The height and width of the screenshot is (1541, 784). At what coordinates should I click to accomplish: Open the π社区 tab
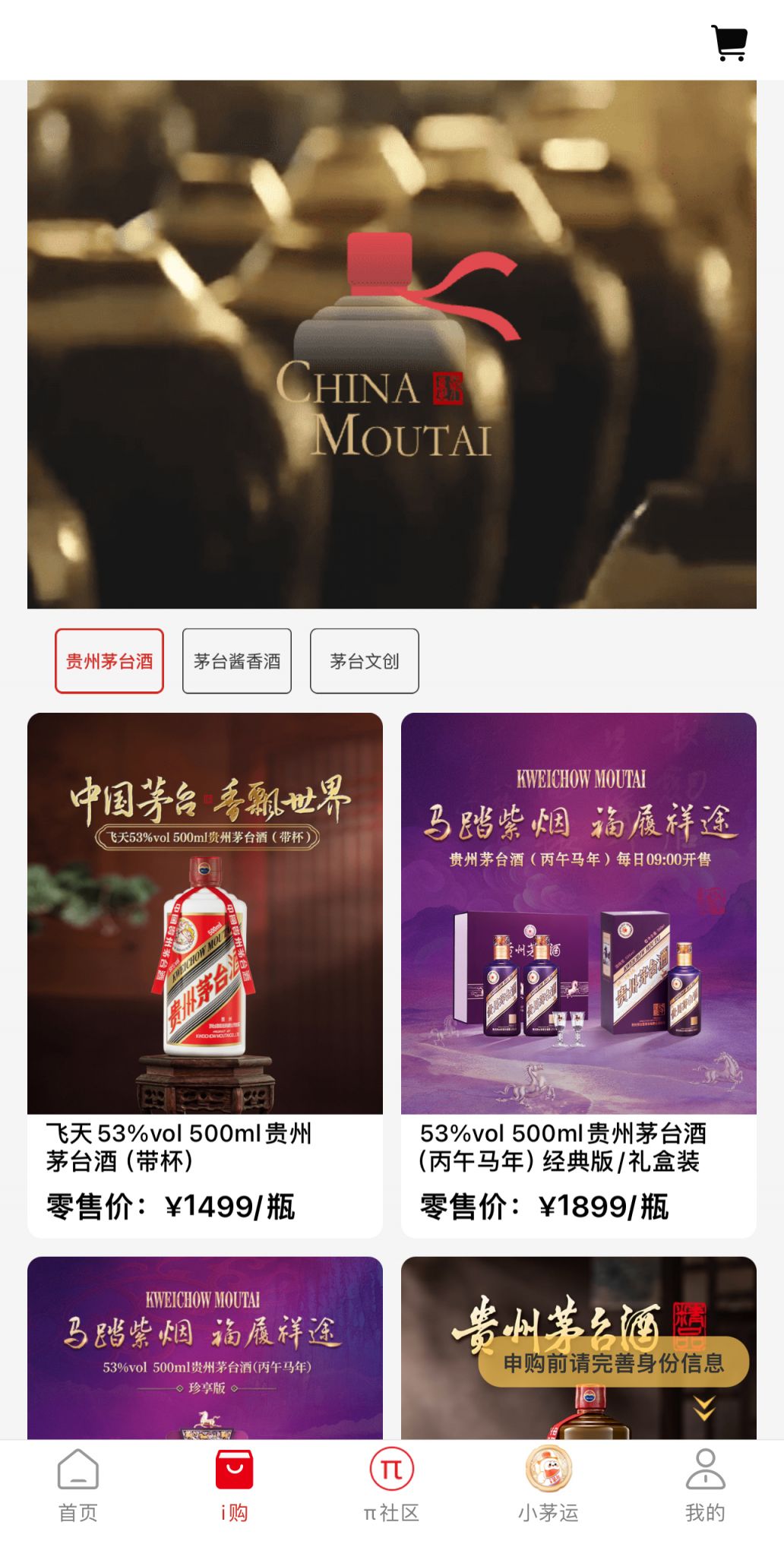point(391,1485)
